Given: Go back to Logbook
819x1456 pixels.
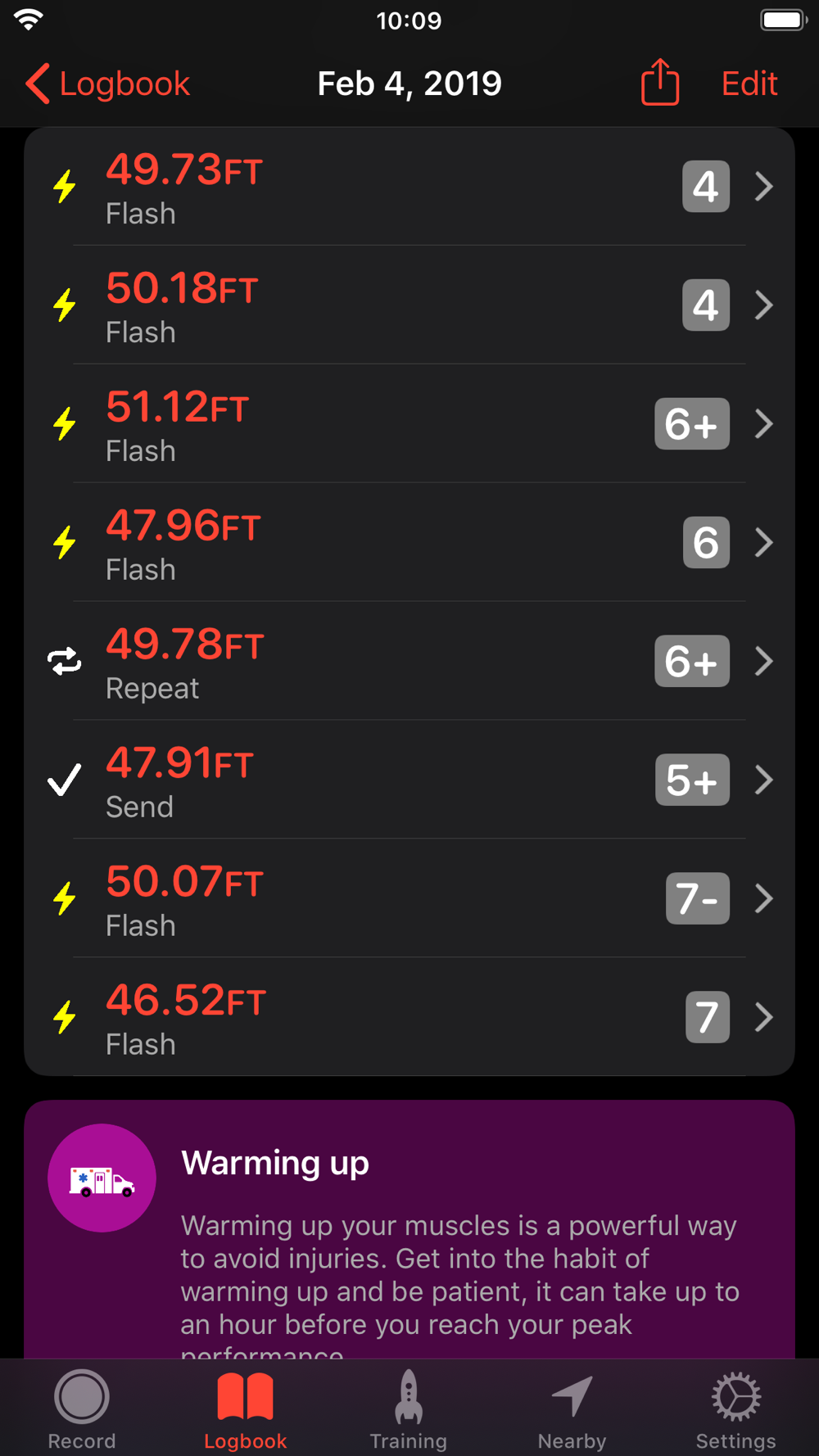Looking at the screenshot, I should tap(107, 84).
